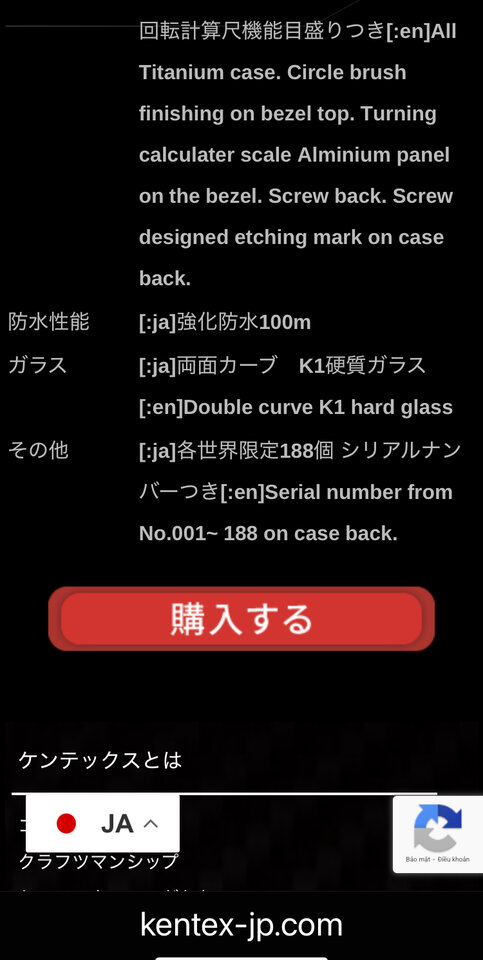Open the ケンテックスとは footer section
The image size is (483, 960).
(100, 760)
